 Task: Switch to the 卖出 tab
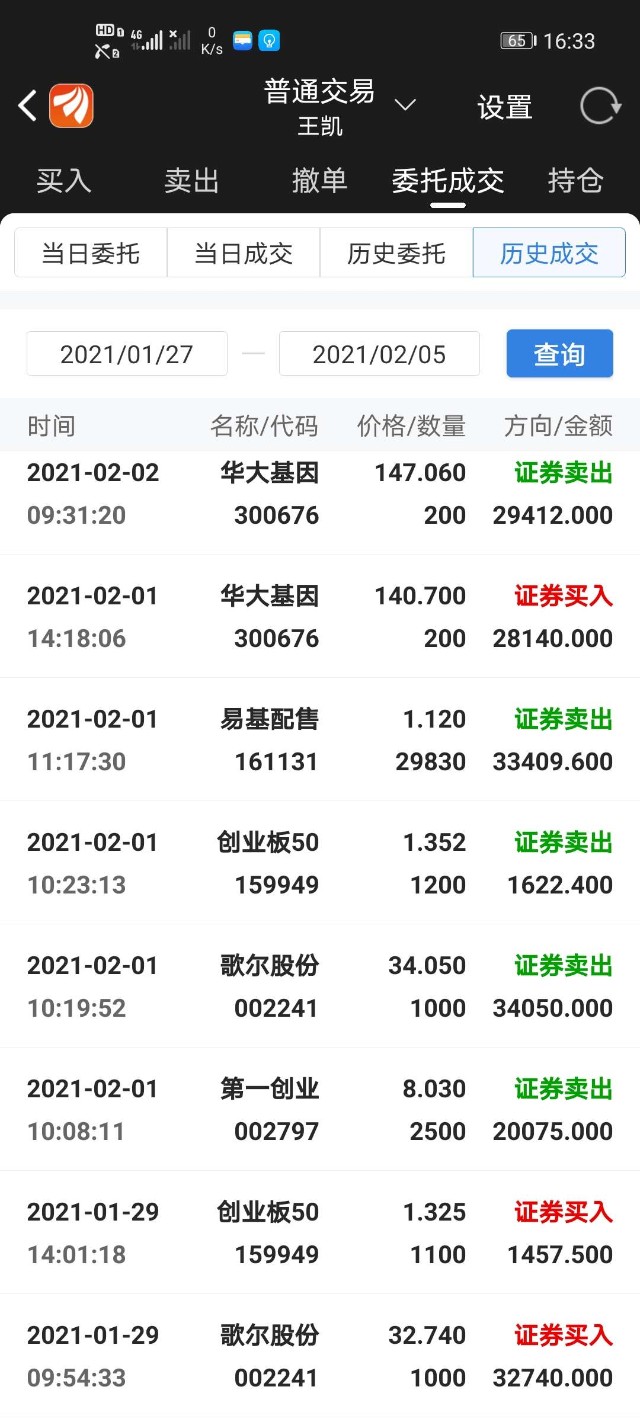point(192,181)
